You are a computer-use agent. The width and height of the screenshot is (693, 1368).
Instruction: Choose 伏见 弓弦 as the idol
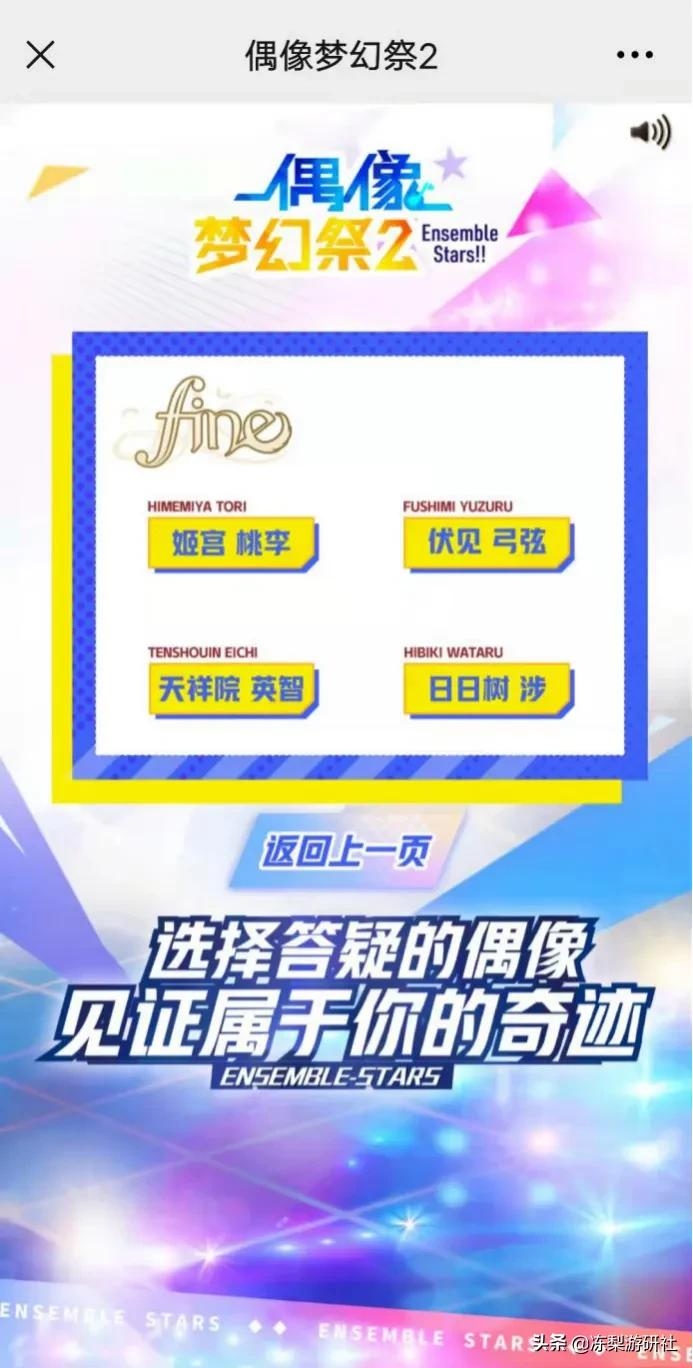click(x=487, y=544)
